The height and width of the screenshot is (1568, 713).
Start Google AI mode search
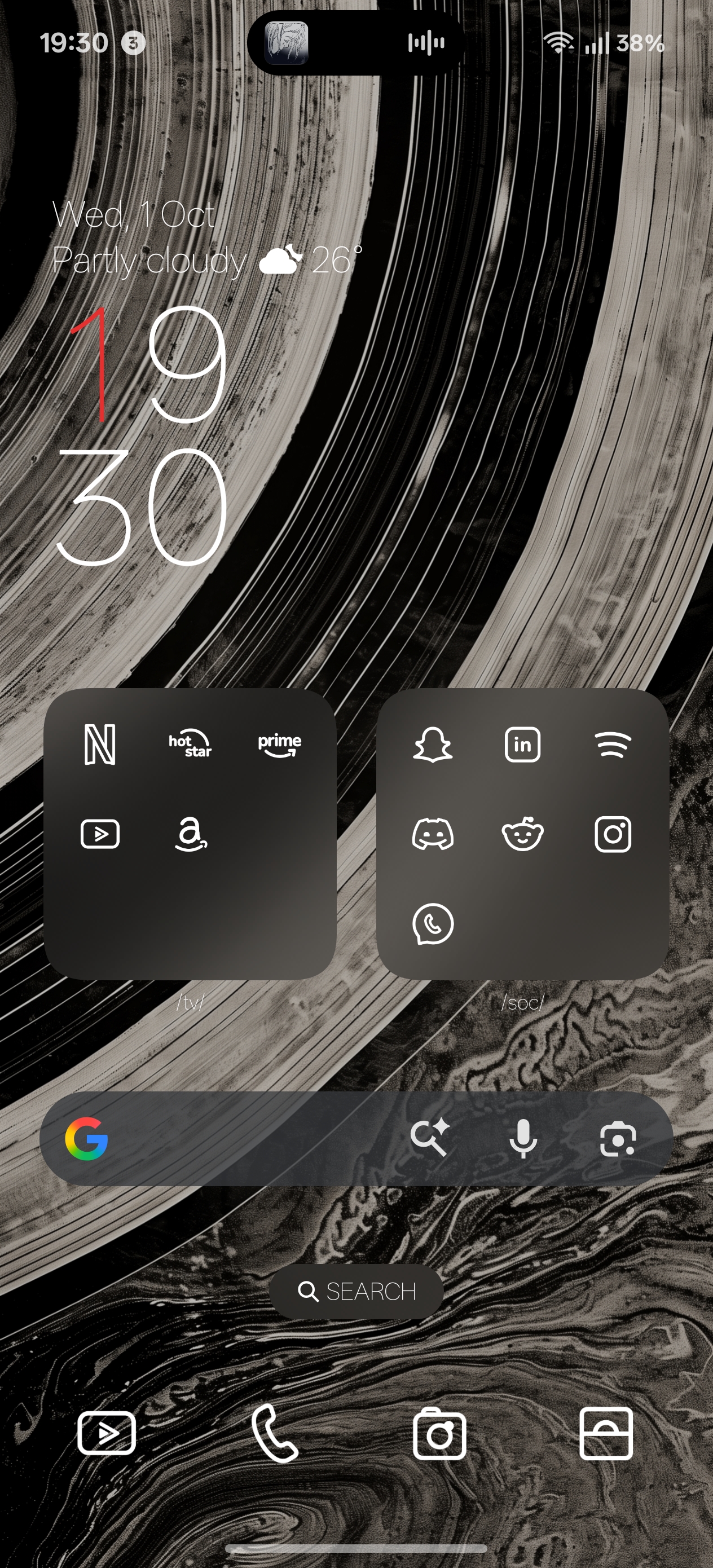pyautogui.click(x=430, y=1138)
